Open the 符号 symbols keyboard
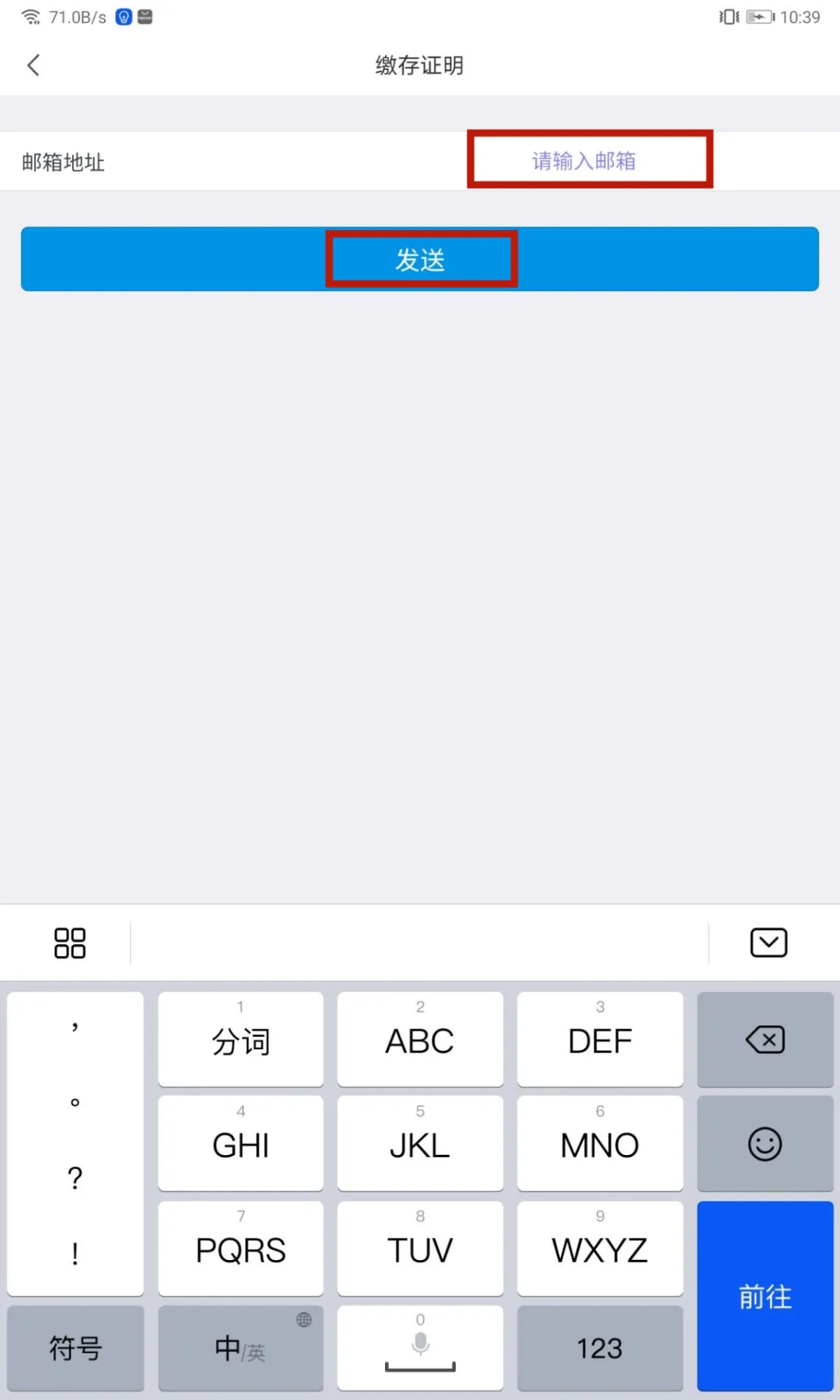The image size is (840, 1400). [x=75, y=1348]
